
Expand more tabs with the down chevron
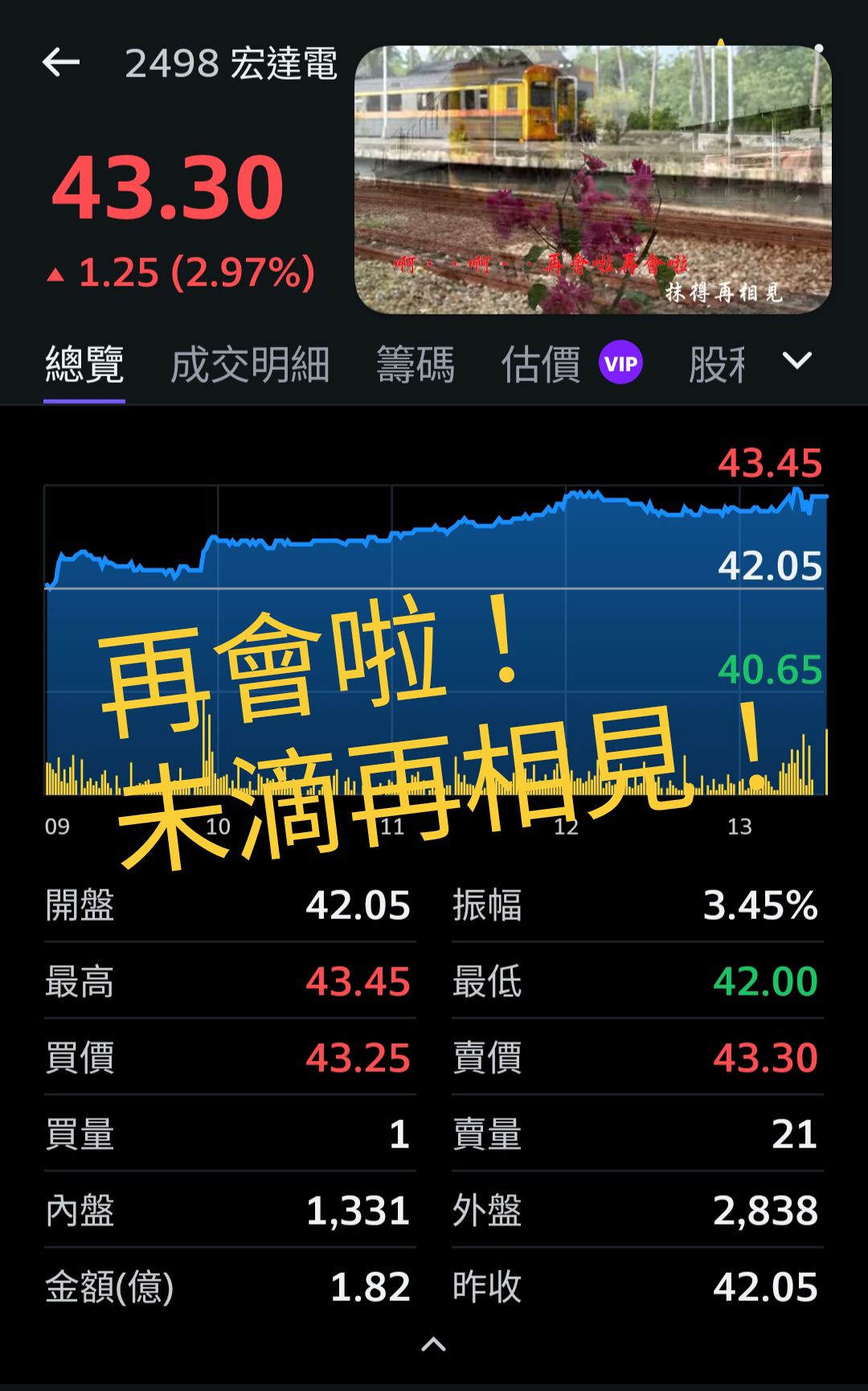796,363
